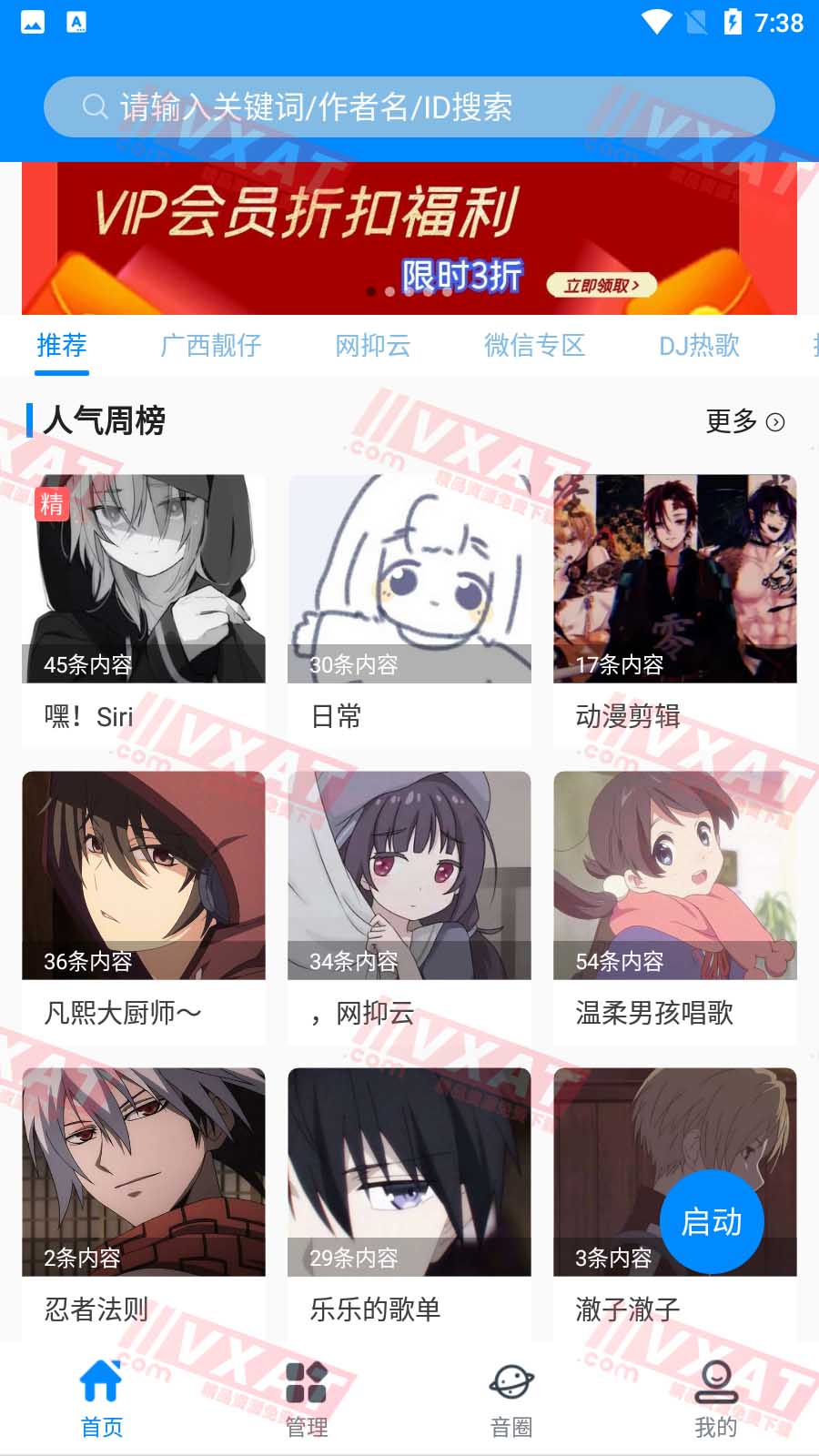
Task: Tap the notification icon in status bar
Action: click(x=33, y=22)
